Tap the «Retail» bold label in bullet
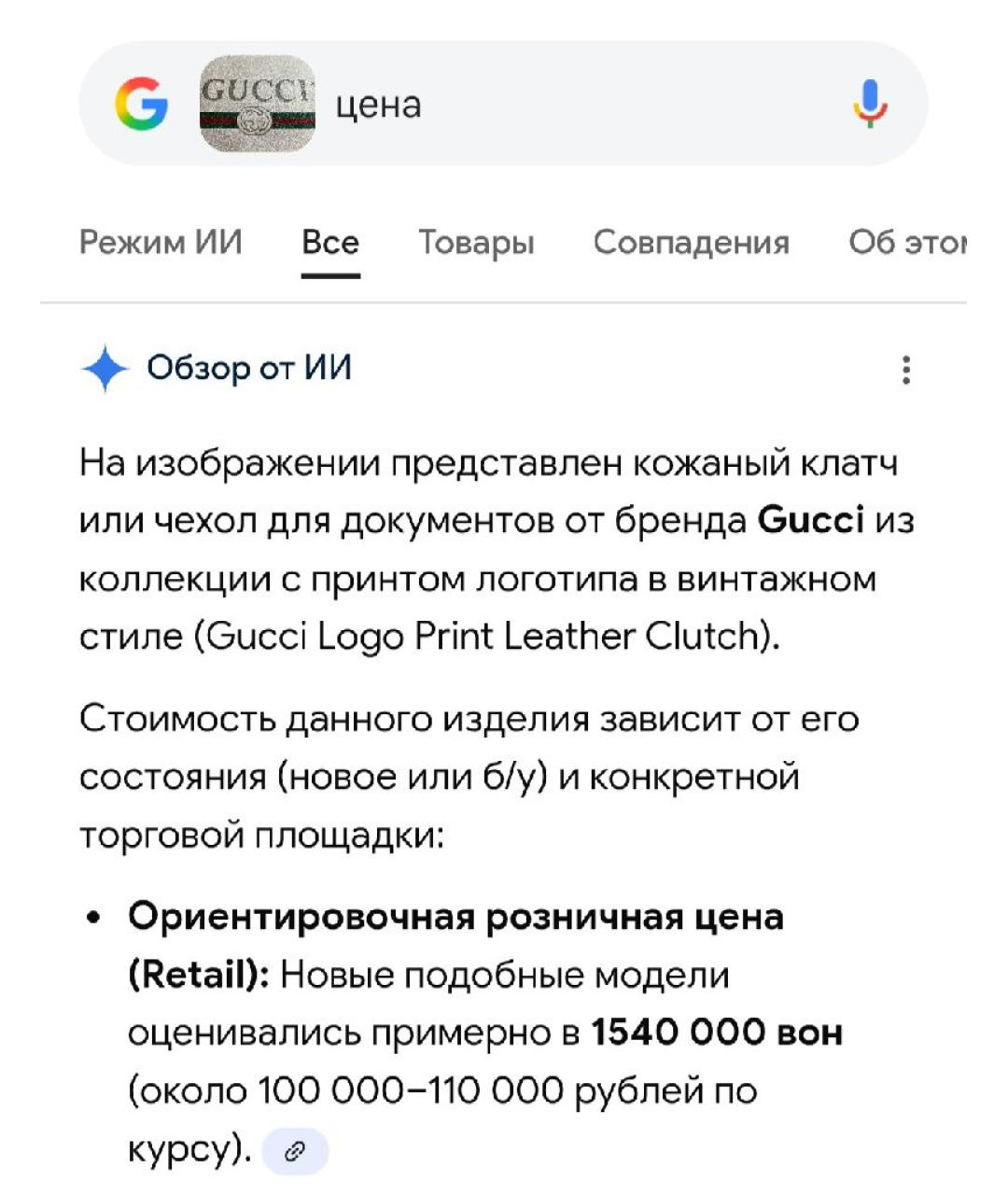1008x1195 pixels. (203, 976)
